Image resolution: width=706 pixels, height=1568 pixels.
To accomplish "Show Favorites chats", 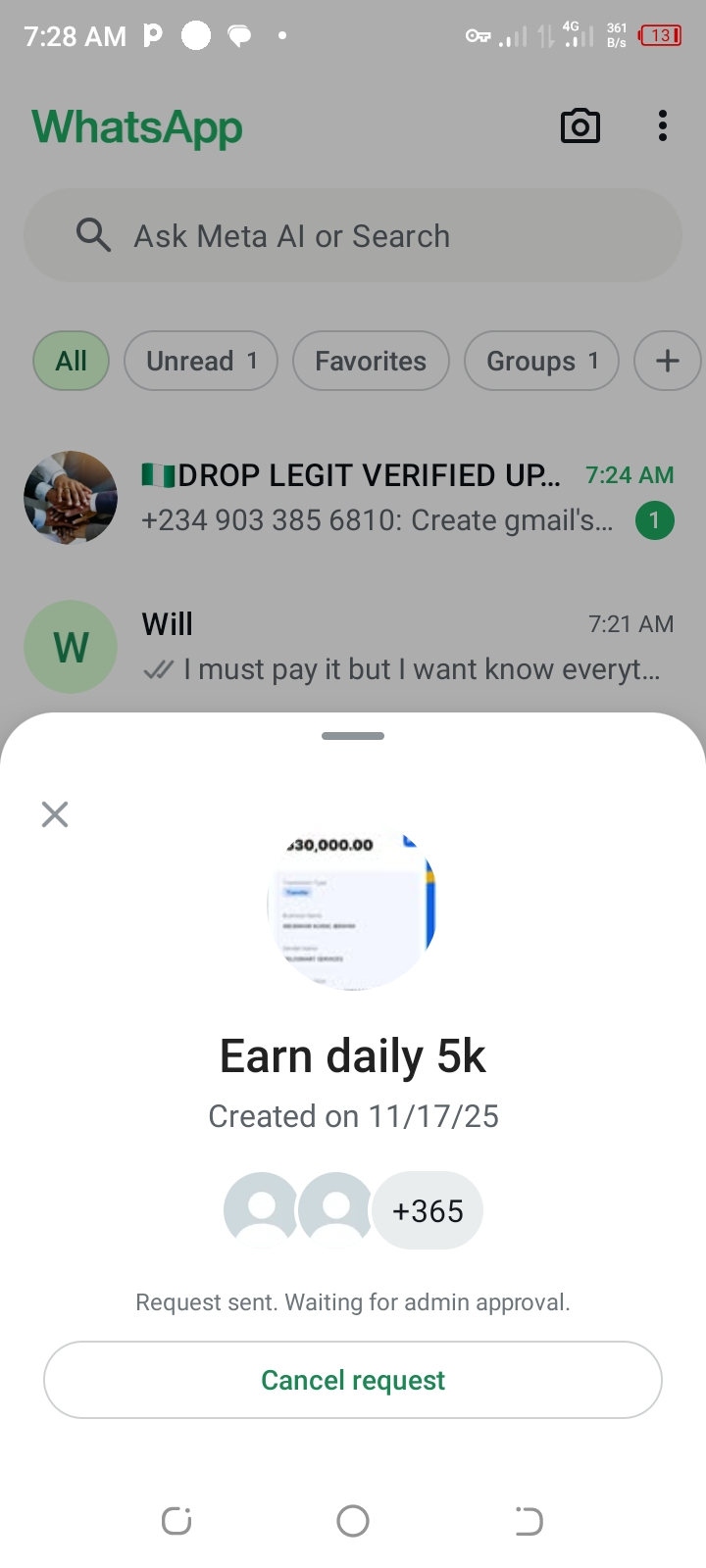I will pos(371,361).
